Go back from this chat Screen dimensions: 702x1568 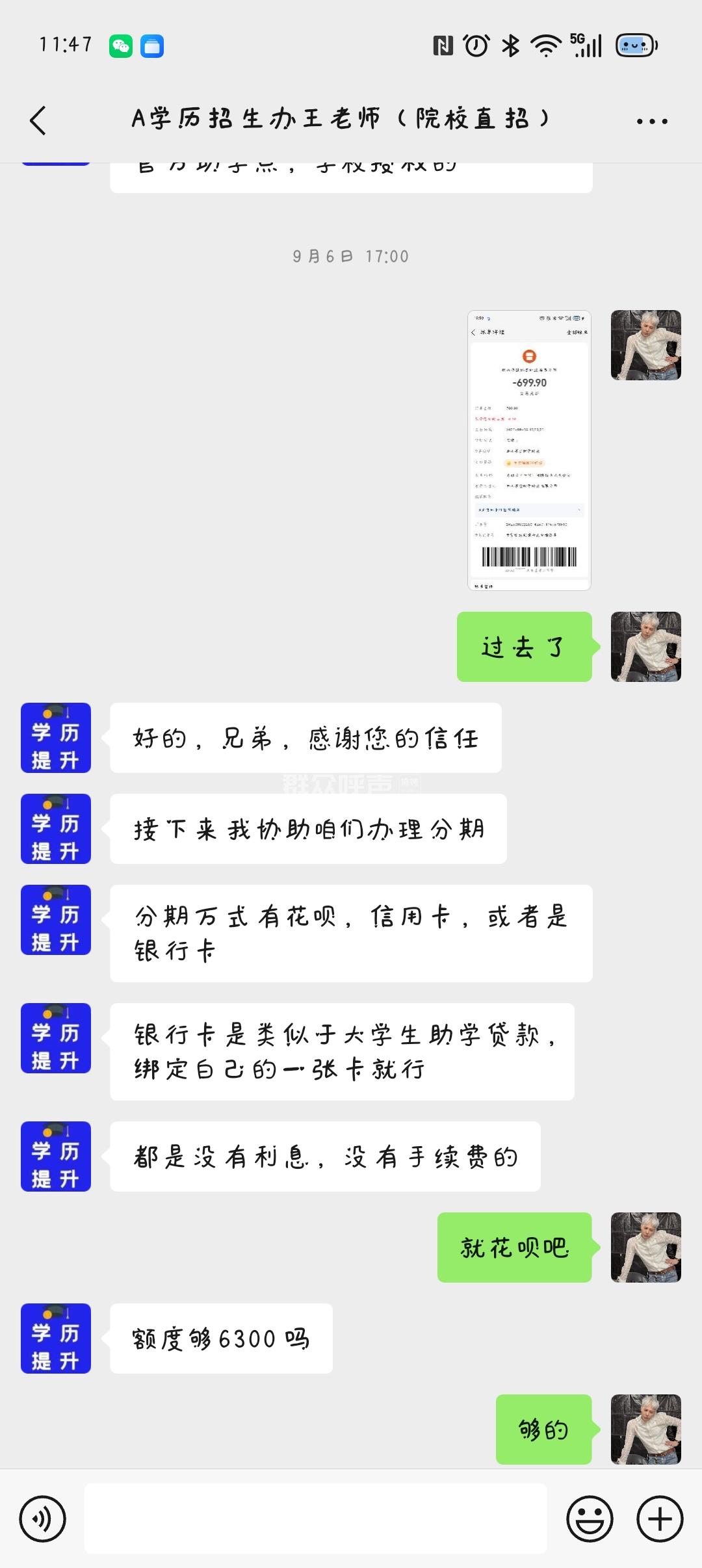click(38, 120)
